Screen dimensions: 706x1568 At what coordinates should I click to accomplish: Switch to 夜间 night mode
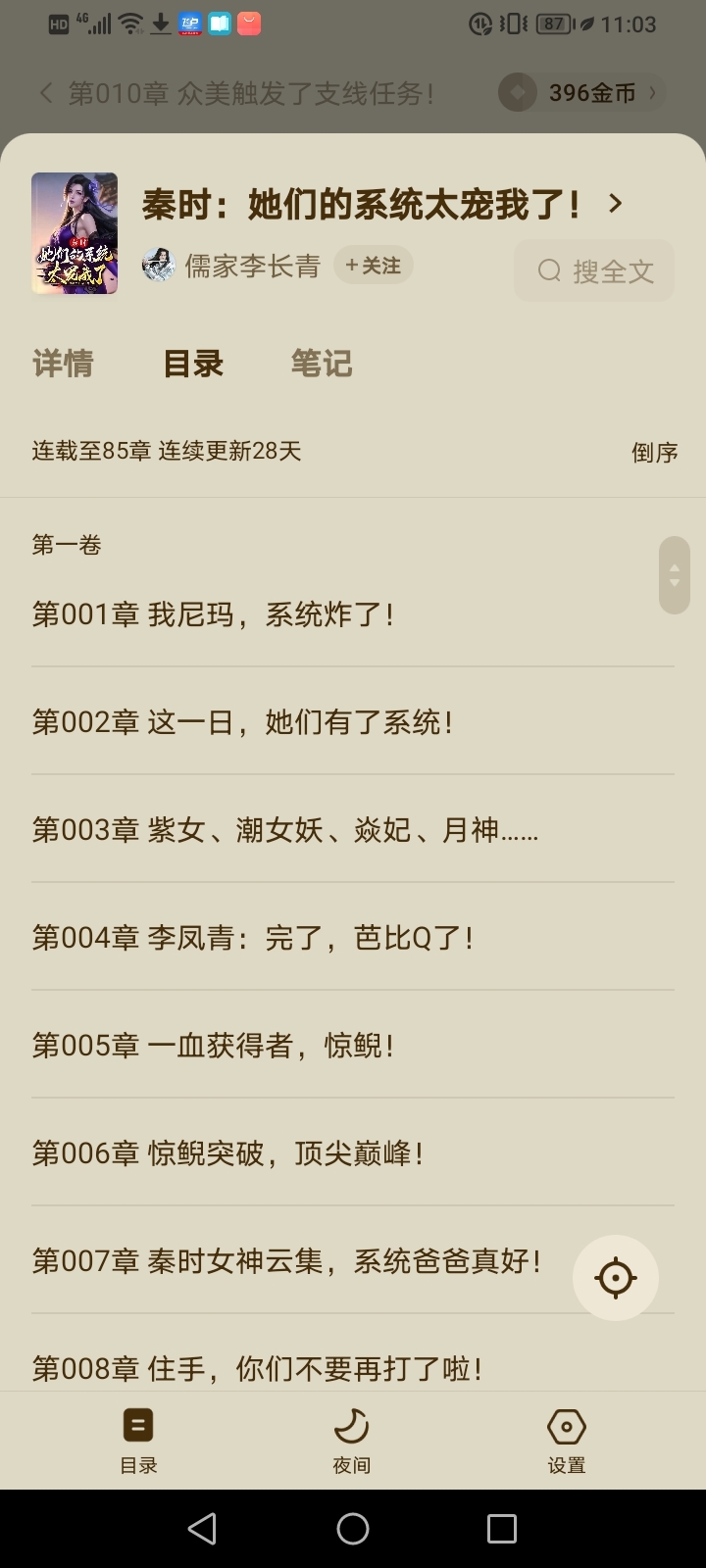(x=351, y=1440)
